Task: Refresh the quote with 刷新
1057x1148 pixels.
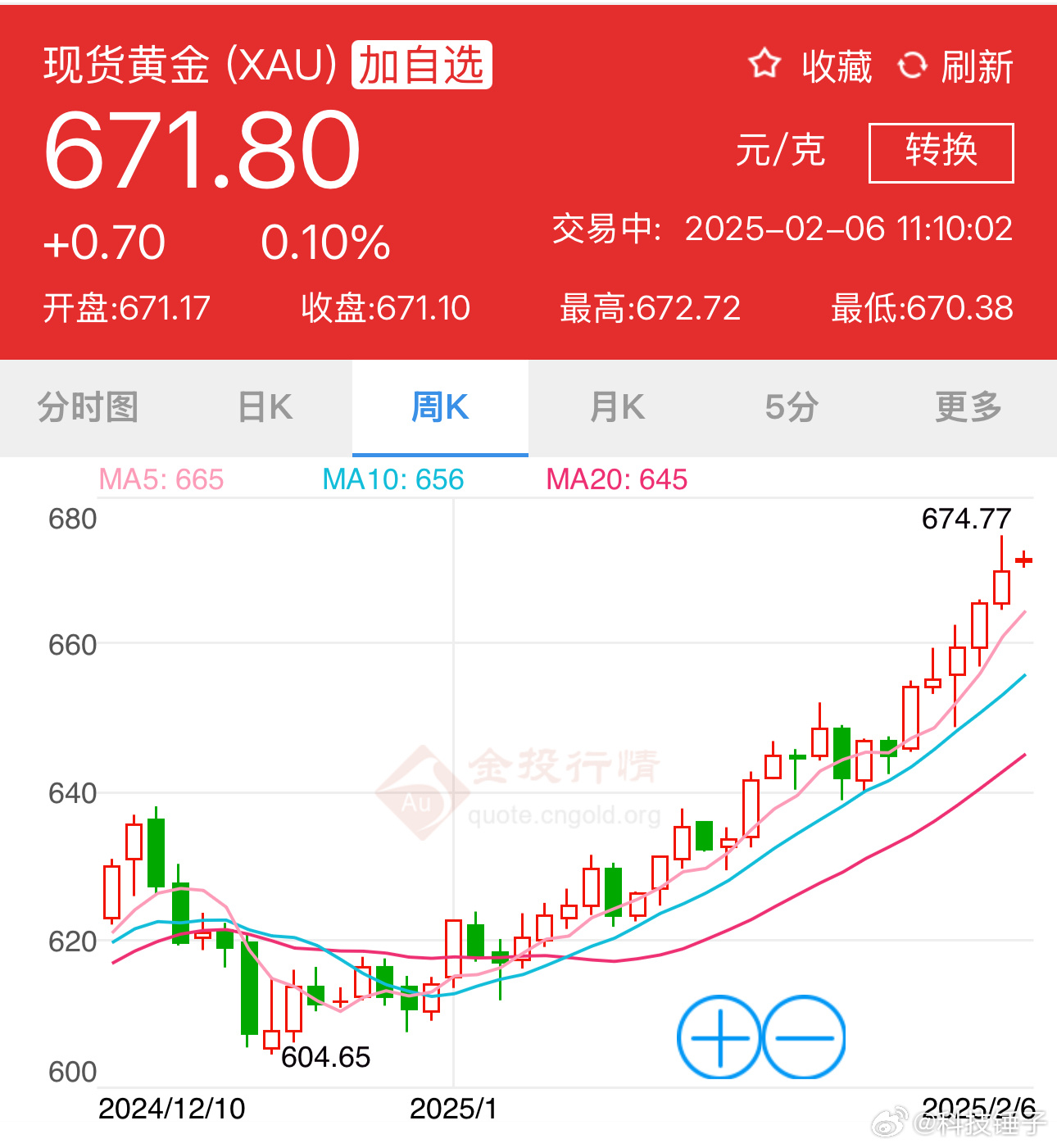Action: 956,66
